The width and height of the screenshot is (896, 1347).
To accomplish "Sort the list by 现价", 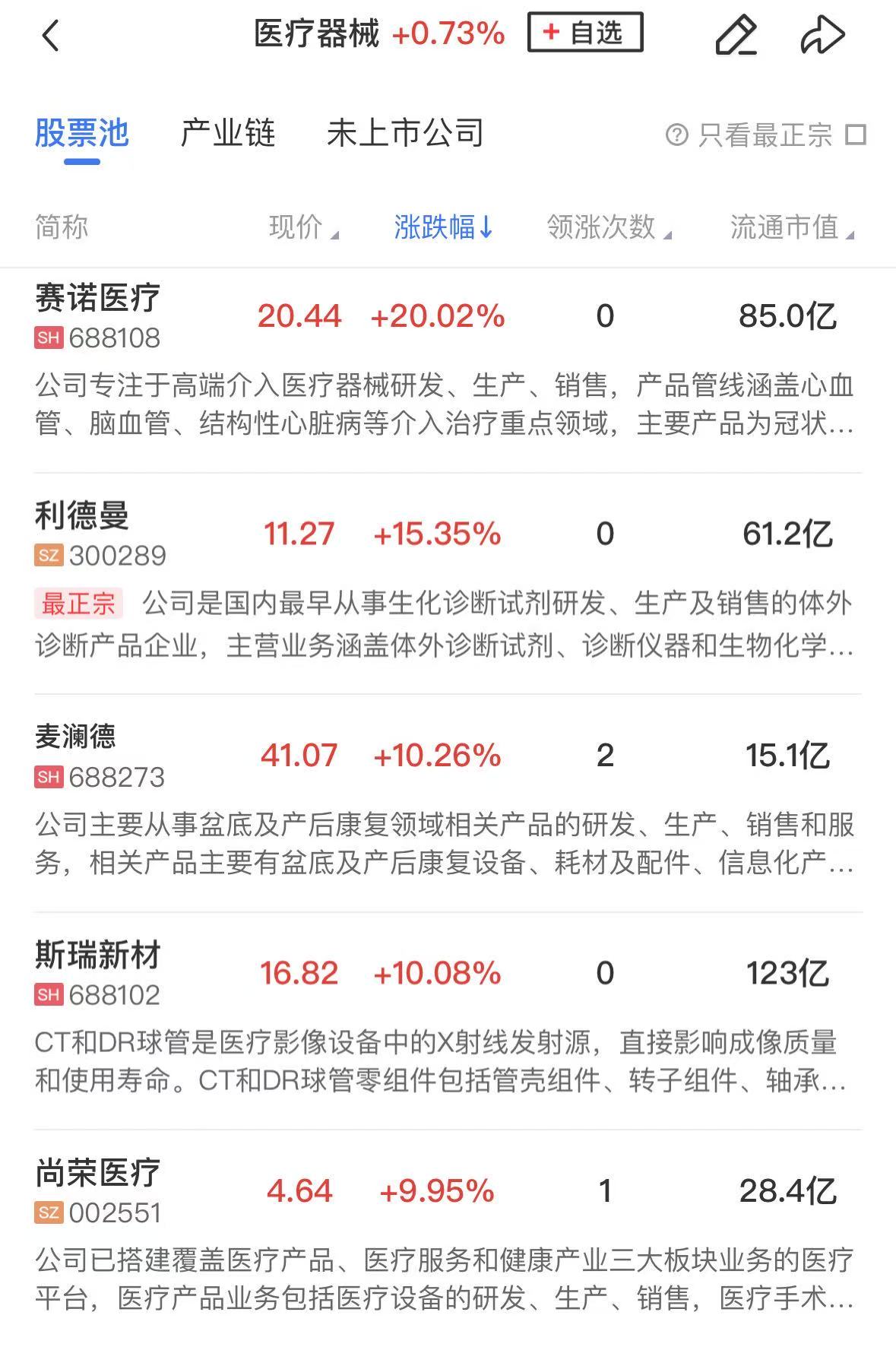I will point(302,227).
